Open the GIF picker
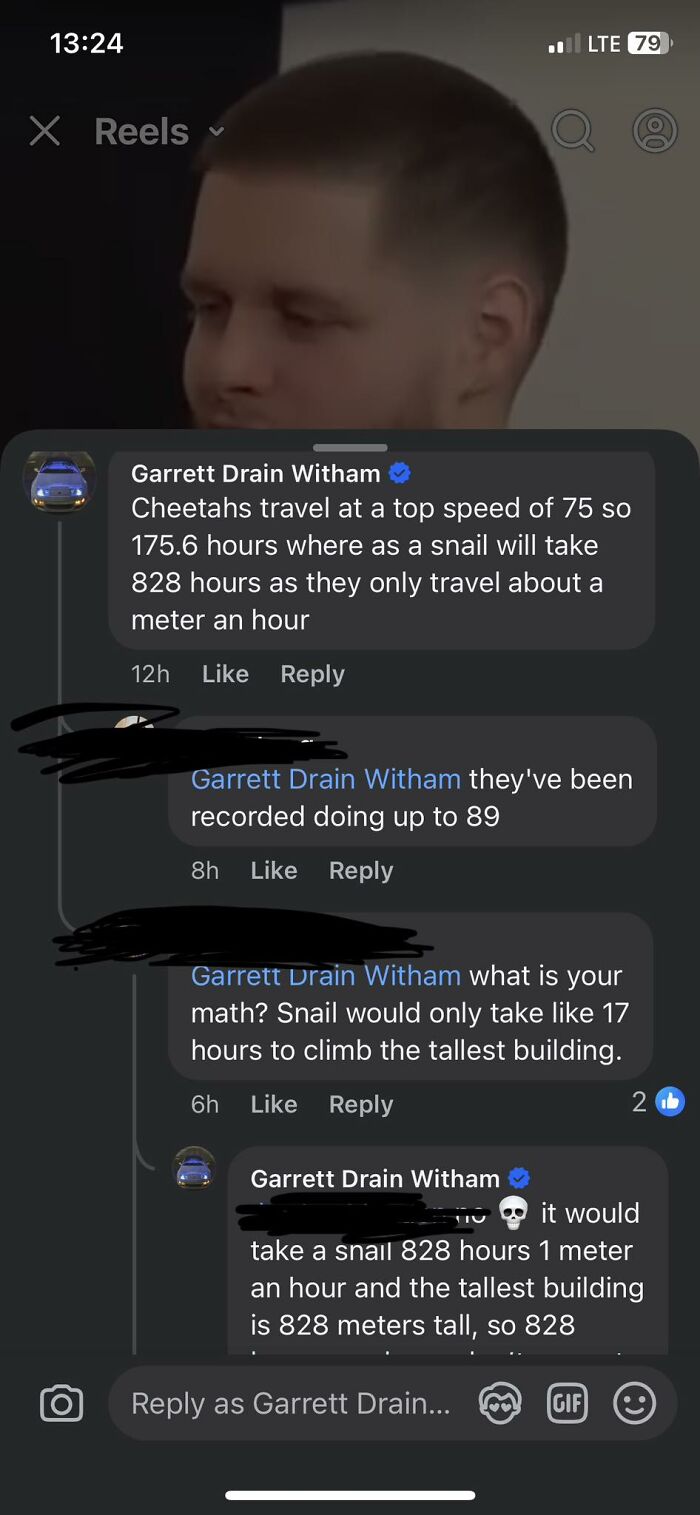This screenshot has height=1515, width=700. tap(567, 1404)
